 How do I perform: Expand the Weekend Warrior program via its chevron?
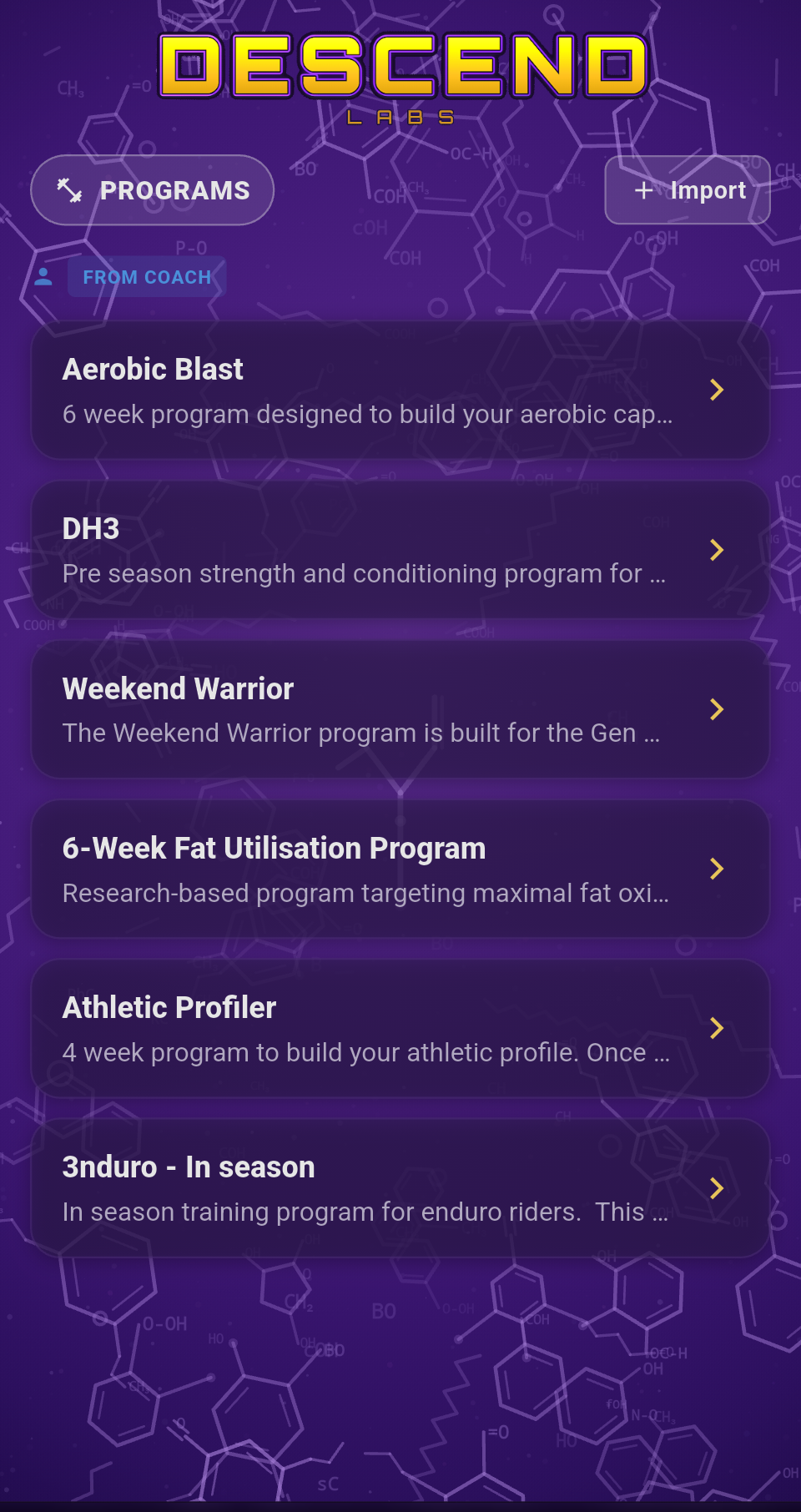[x=717, y=709]
